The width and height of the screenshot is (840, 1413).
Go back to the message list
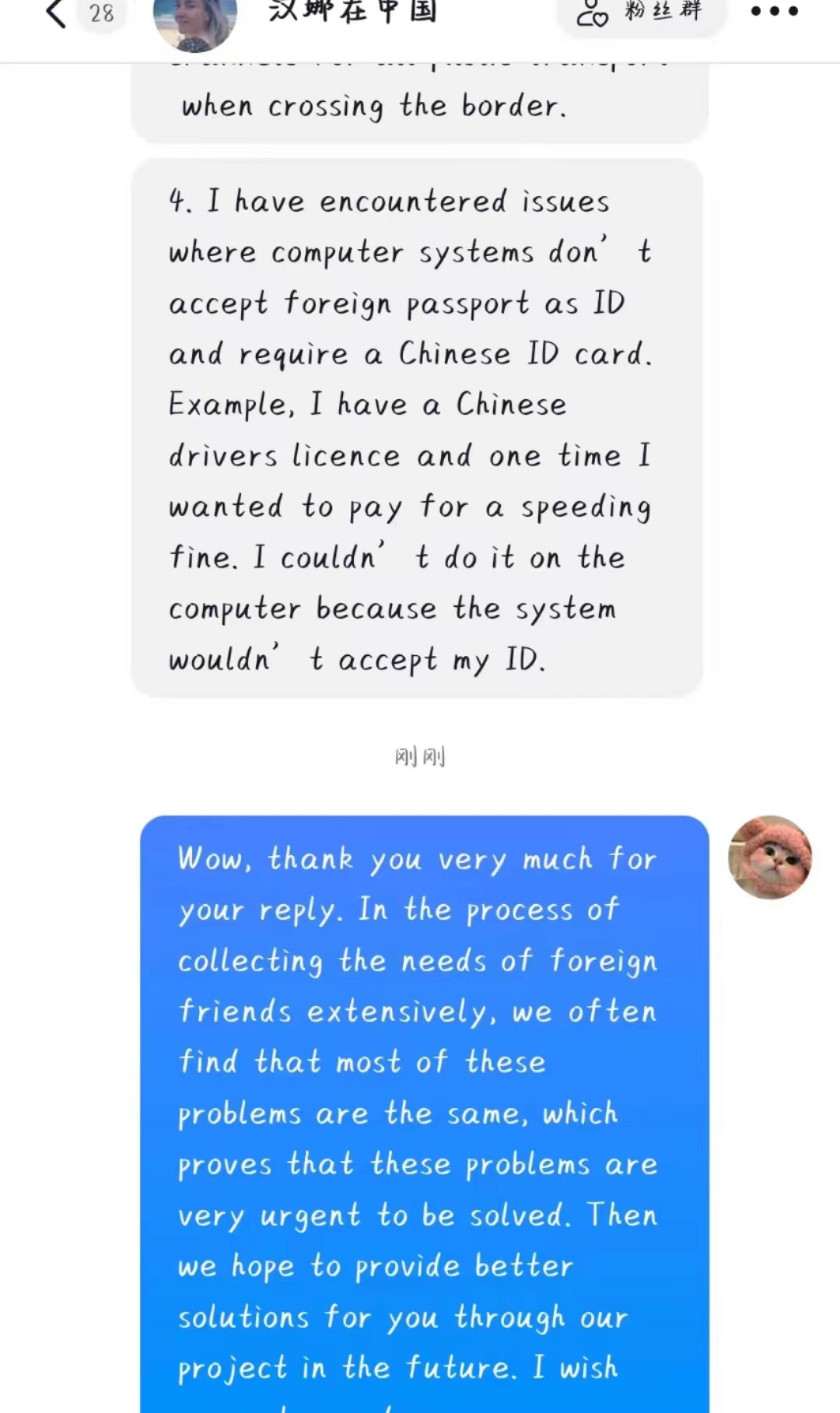56,13
